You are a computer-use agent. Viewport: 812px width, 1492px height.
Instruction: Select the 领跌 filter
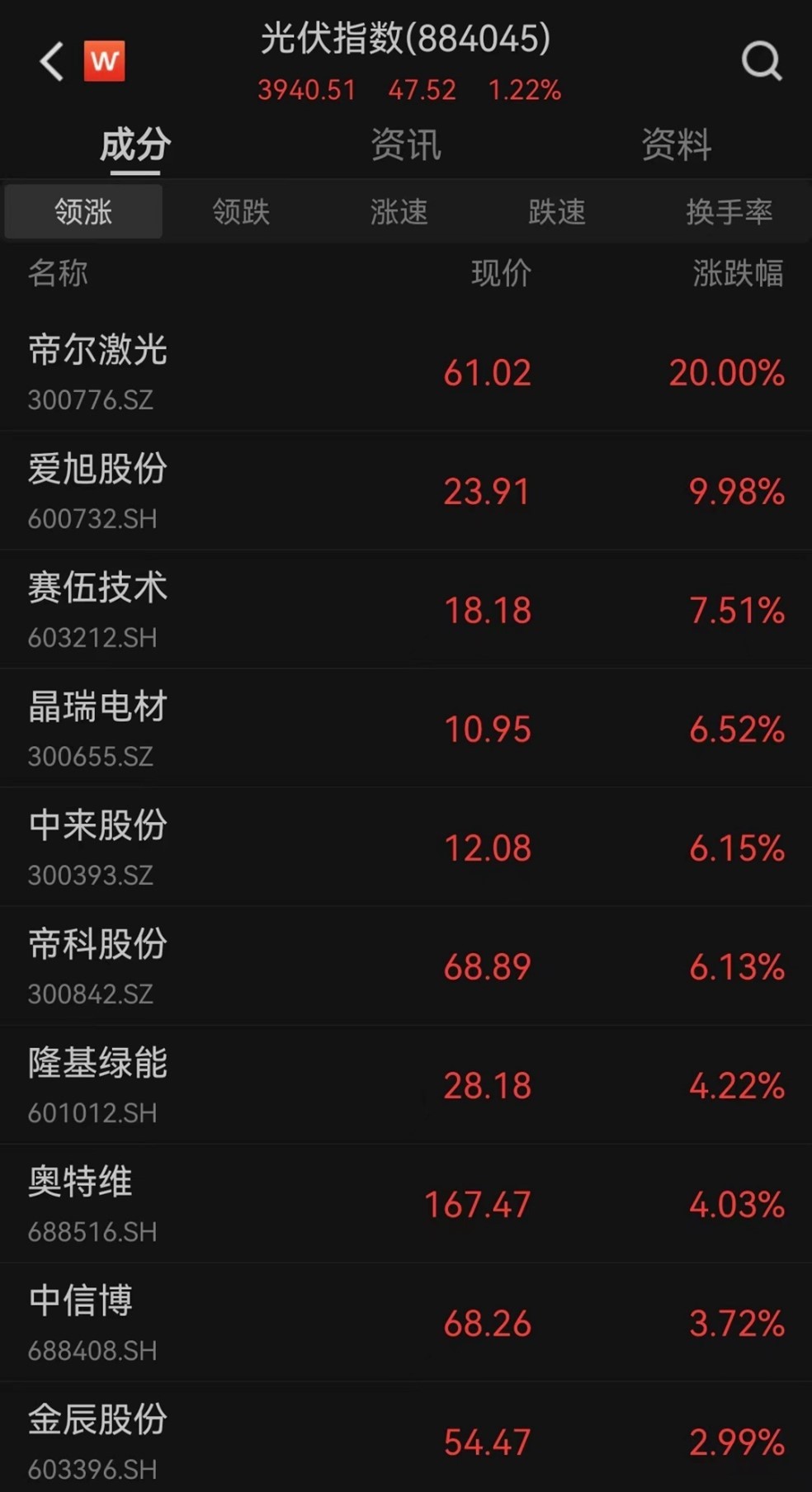coord(241,212)
